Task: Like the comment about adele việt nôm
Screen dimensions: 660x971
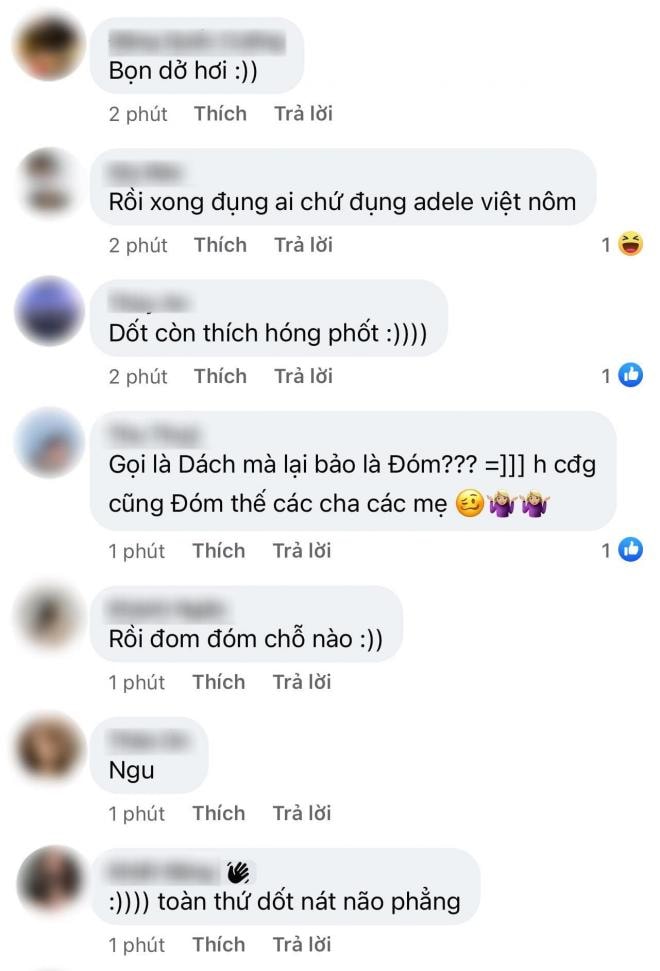Action: [220, 245]
